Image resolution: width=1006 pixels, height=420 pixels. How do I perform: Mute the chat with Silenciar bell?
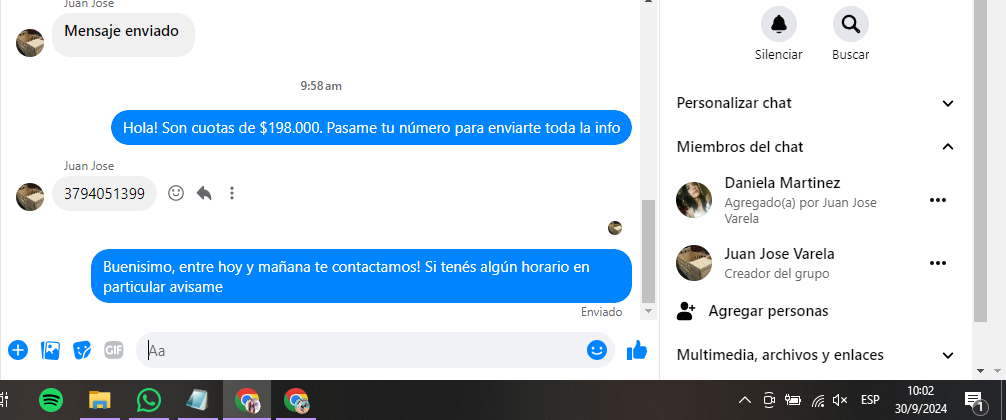point(778,24)
